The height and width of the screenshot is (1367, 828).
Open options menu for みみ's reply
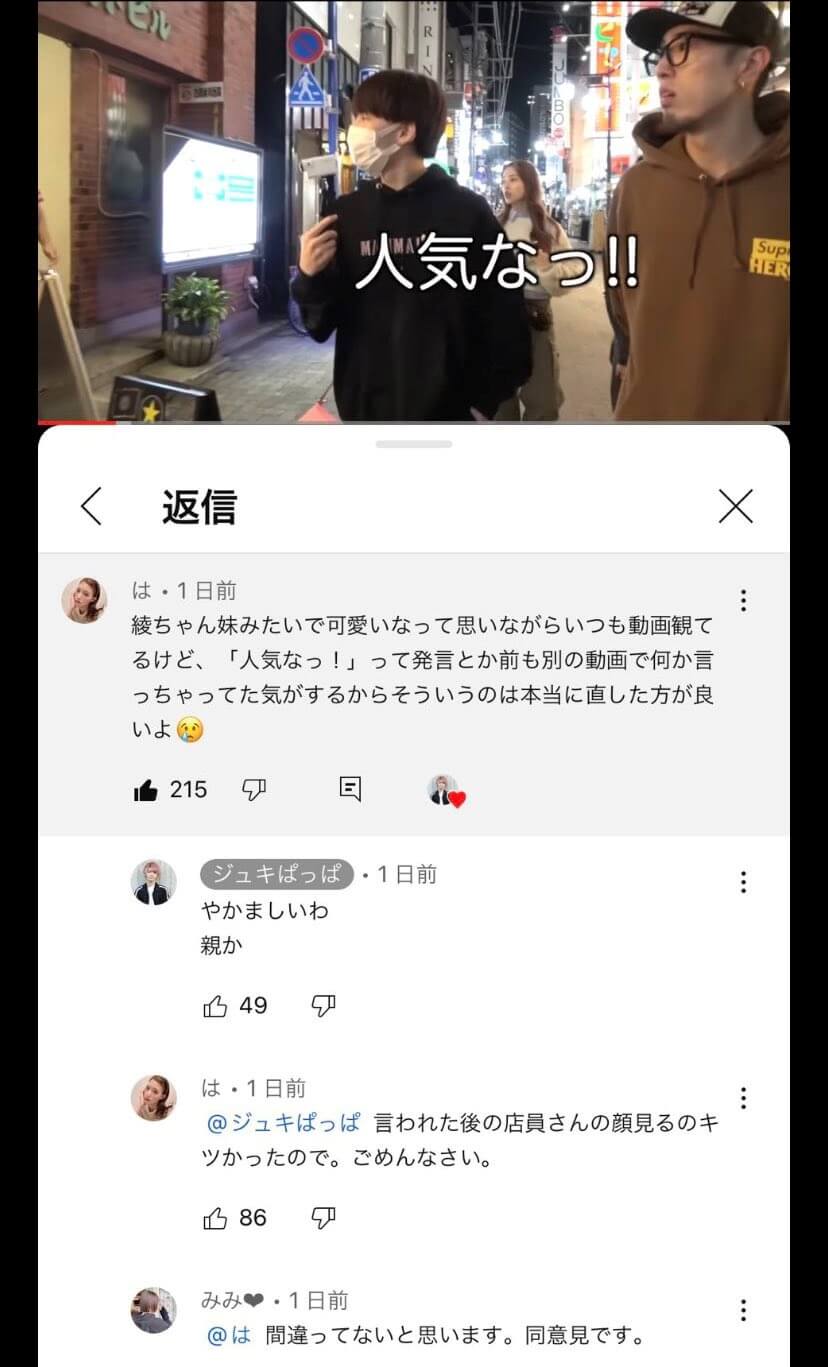743,1310
